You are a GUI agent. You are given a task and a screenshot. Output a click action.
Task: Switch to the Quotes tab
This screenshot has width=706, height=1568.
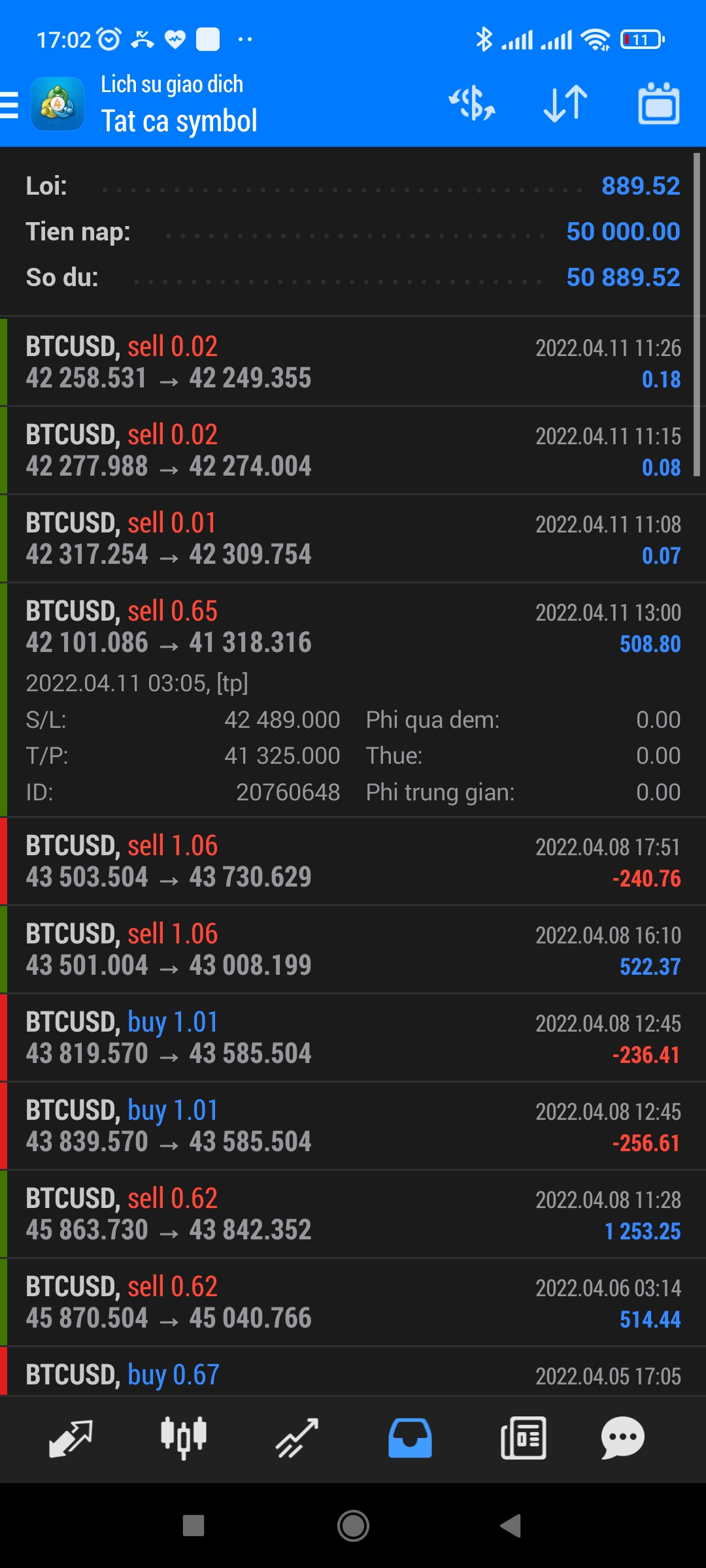pyautogui.click(x=71, y=1439)
